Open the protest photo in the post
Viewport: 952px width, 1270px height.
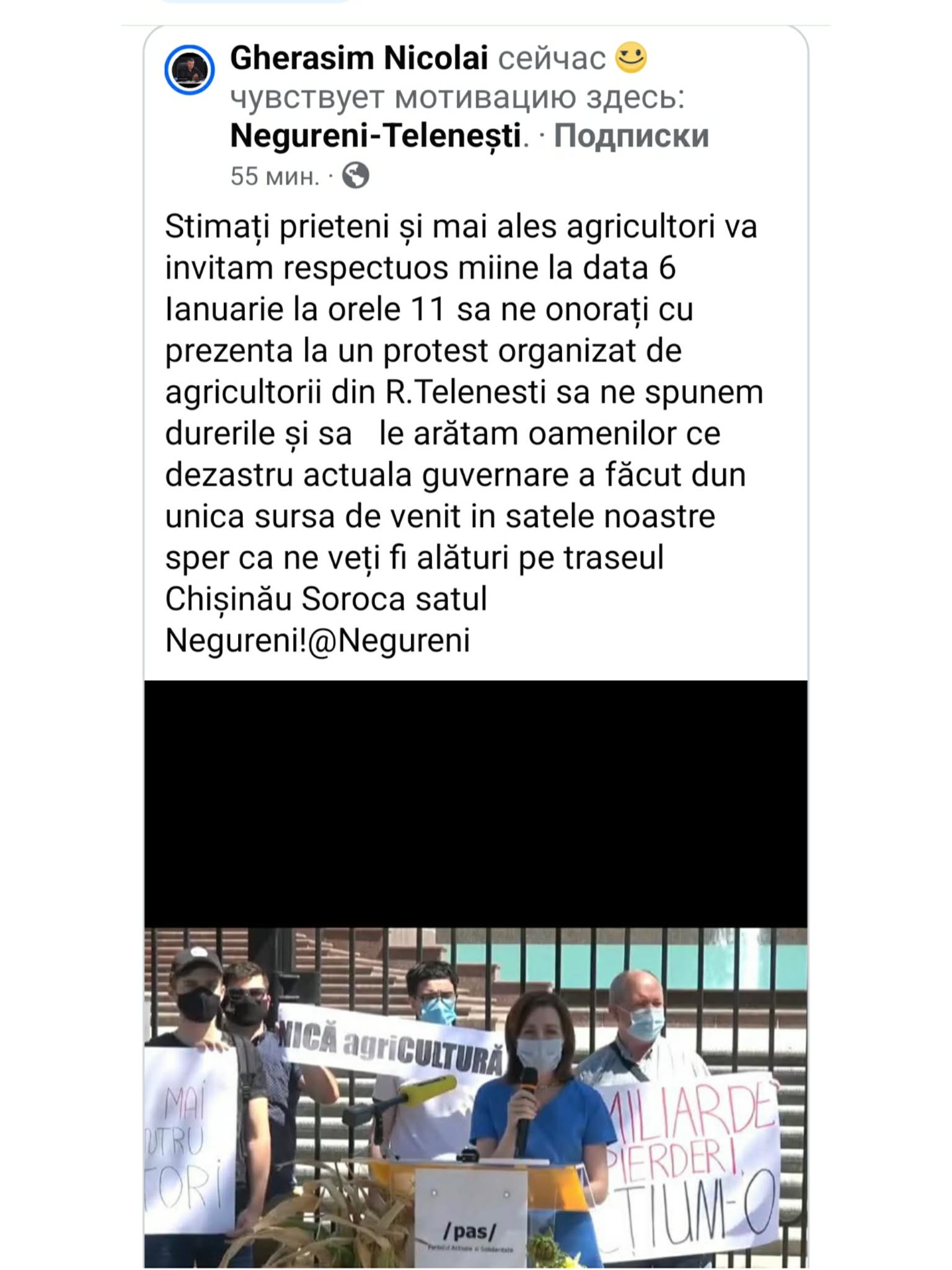pos(475,1096)
